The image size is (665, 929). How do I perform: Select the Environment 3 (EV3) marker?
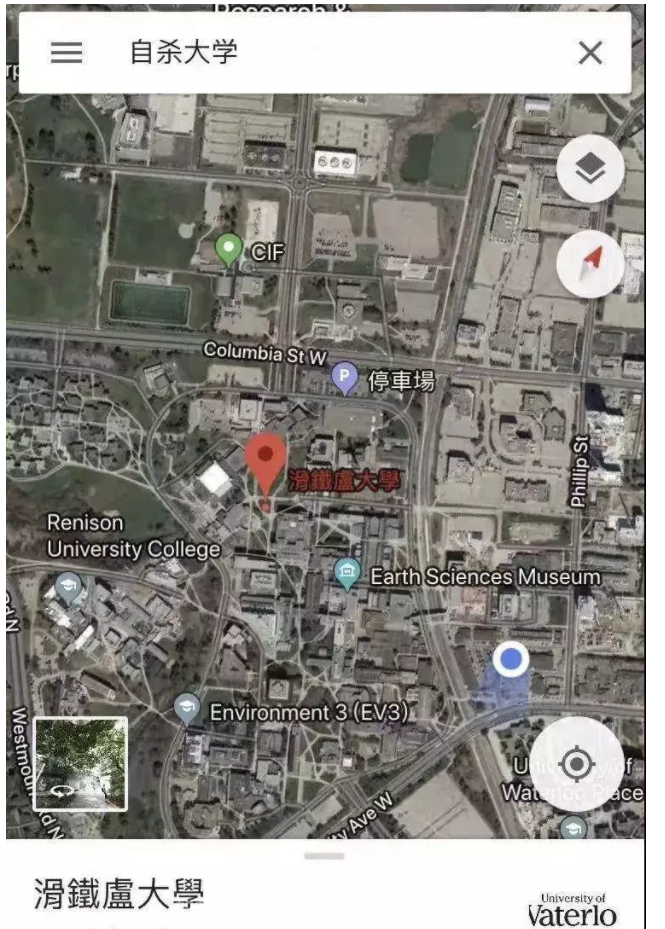tap(187, 708)
